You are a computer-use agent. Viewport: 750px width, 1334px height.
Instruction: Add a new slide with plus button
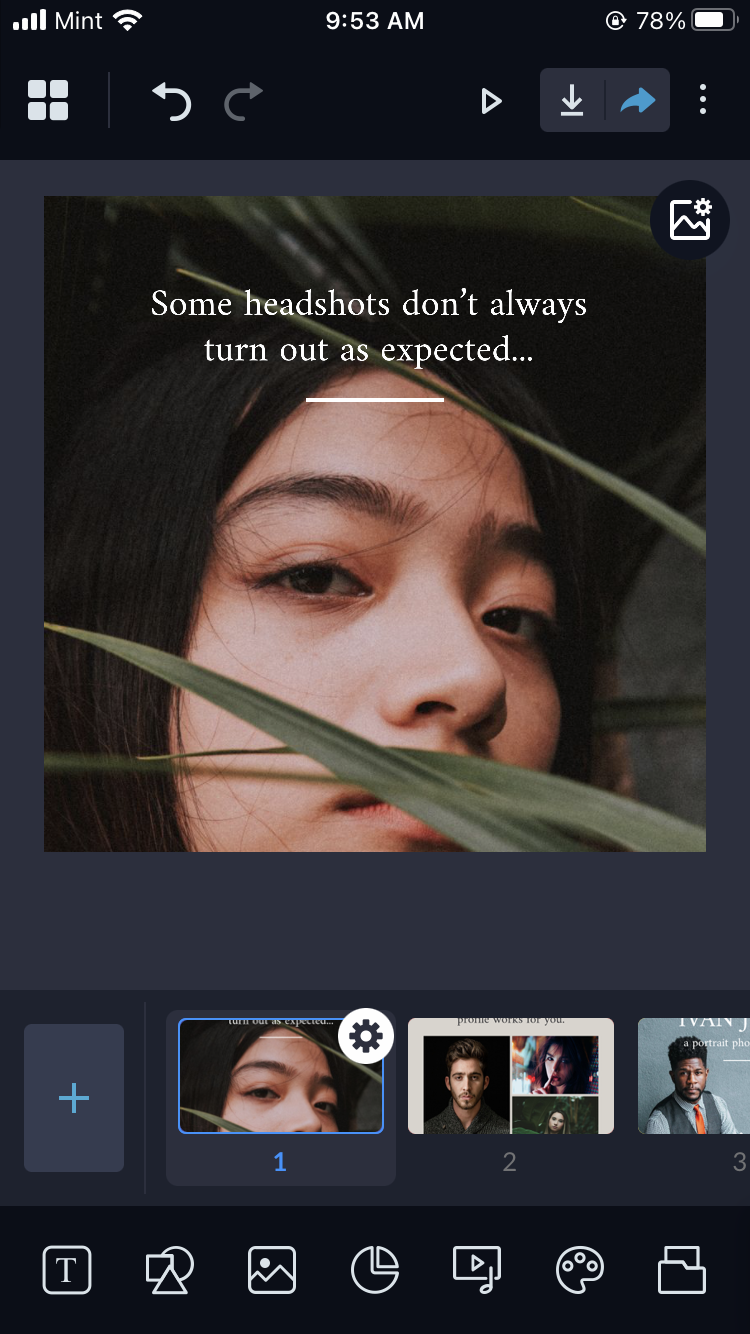(x=74, y=1098)
